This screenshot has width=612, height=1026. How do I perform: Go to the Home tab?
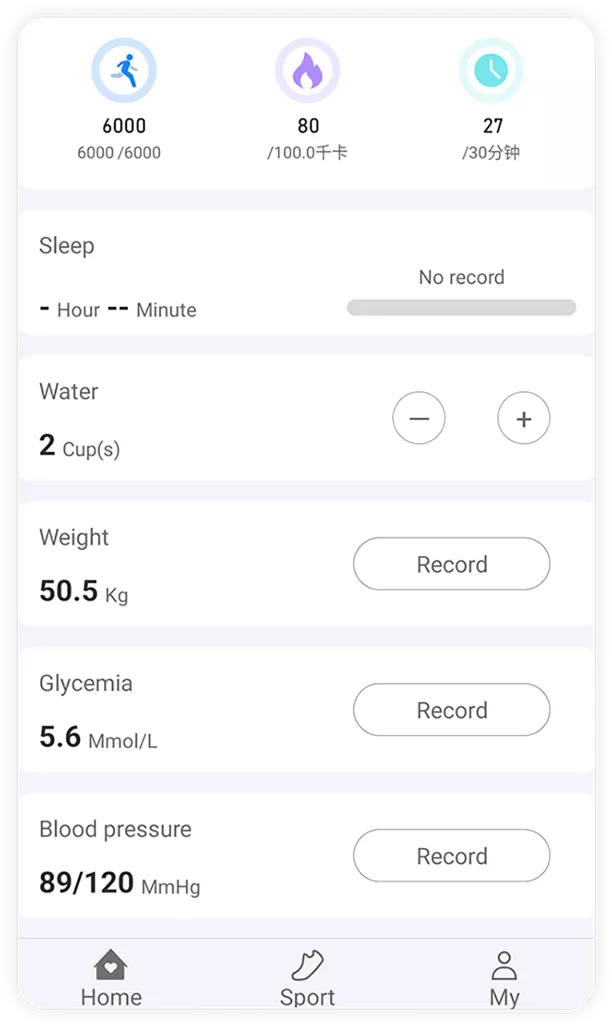pyautogui.click(x=111, y=979)
